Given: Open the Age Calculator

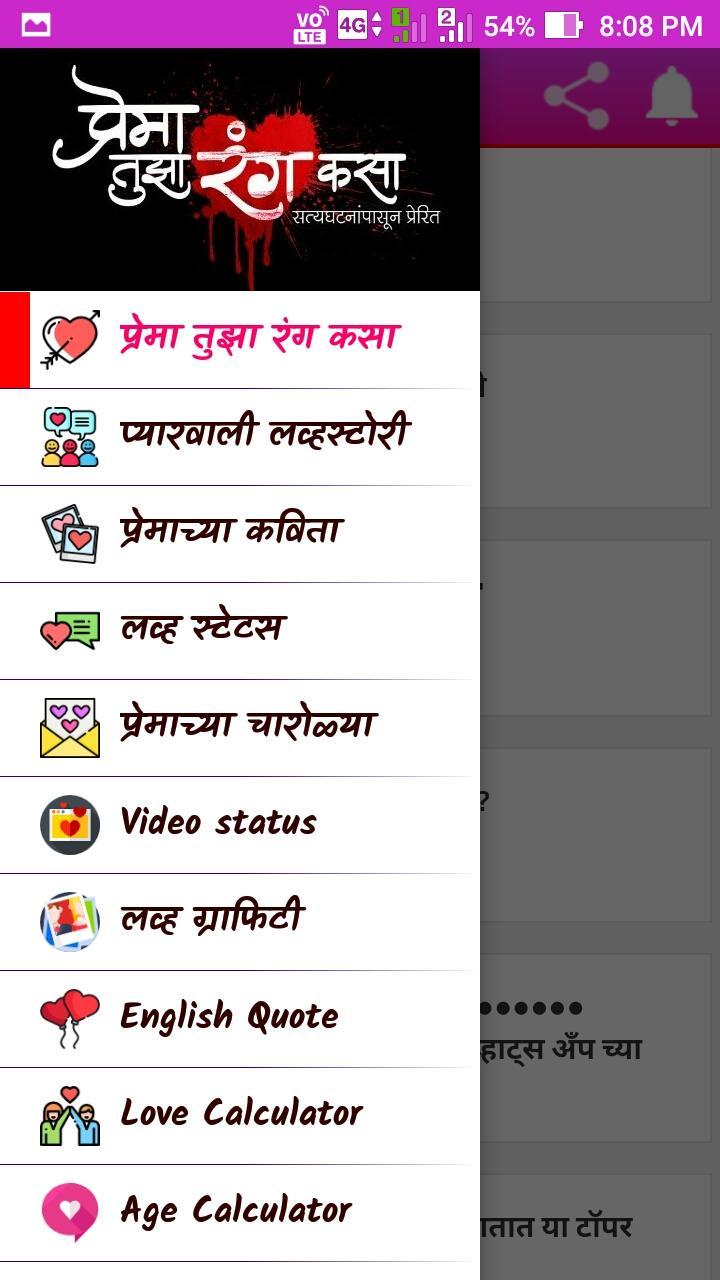Looking at the screenshot, I should coord(240,1211).
